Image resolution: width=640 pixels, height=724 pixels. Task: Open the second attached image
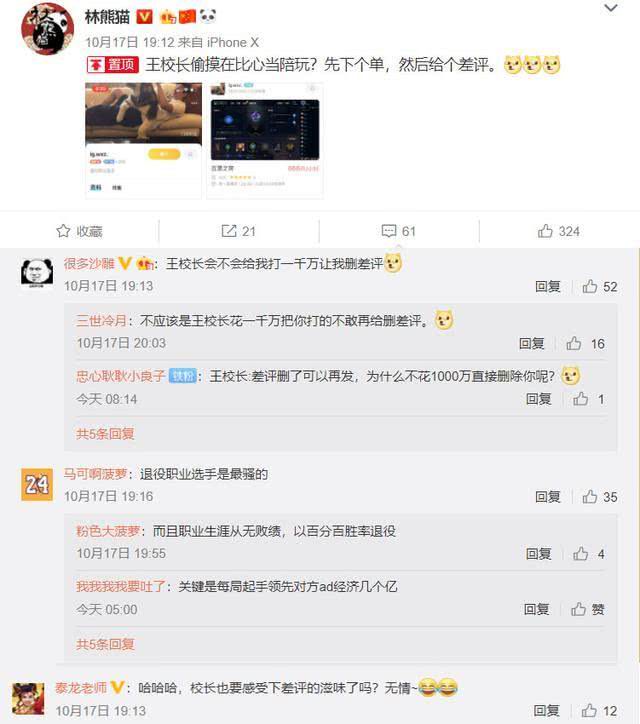pyautogui.click(x=265, y=139)
